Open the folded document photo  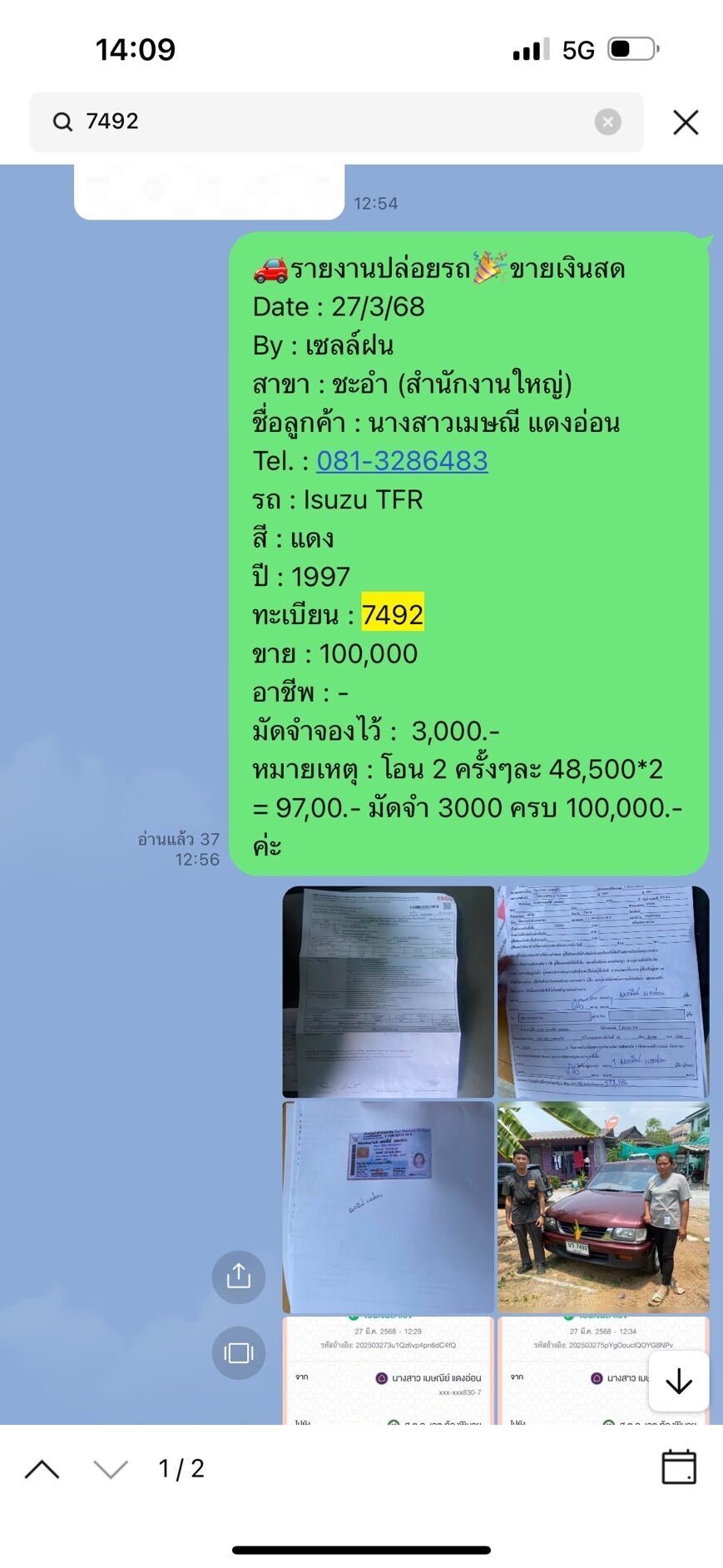pos(388,991)
